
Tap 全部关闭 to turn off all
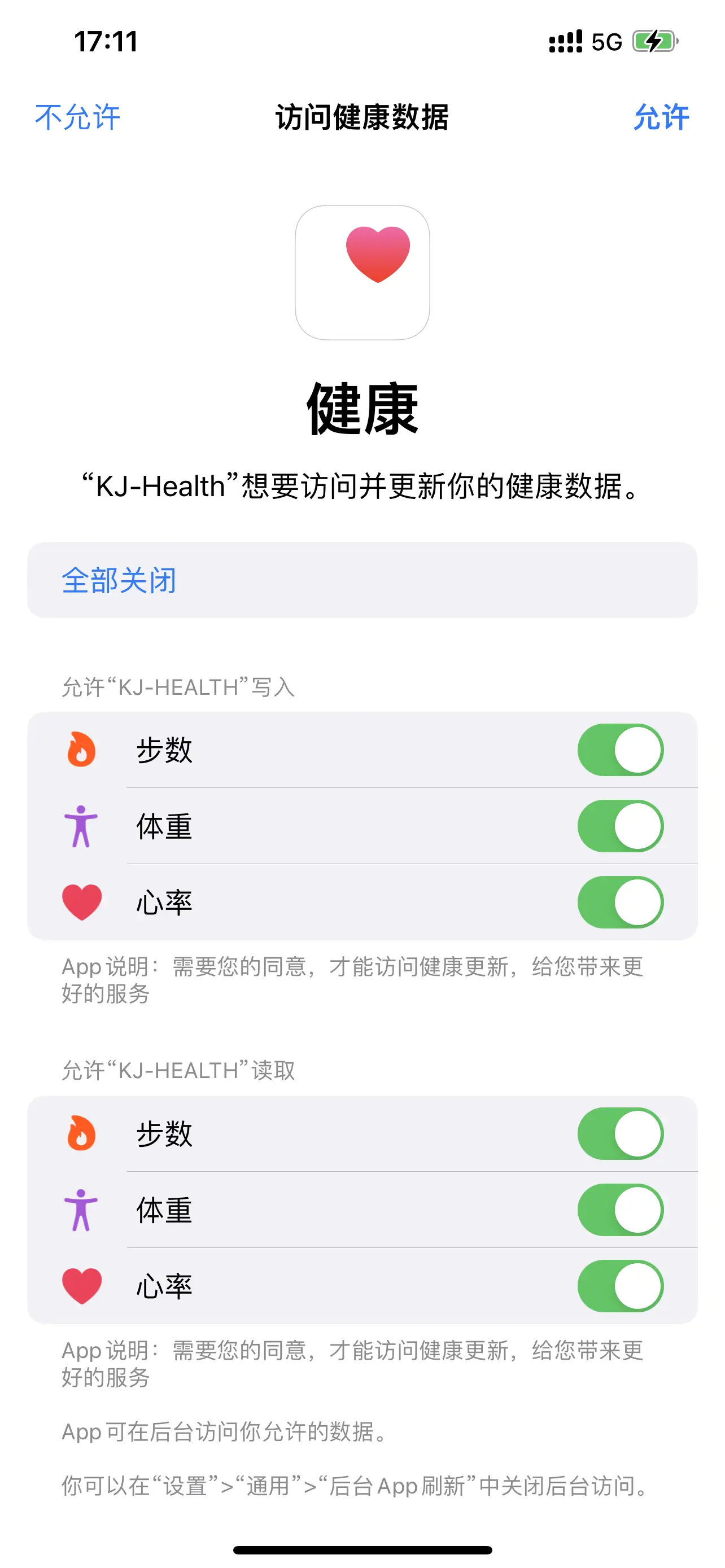(119, 580)
